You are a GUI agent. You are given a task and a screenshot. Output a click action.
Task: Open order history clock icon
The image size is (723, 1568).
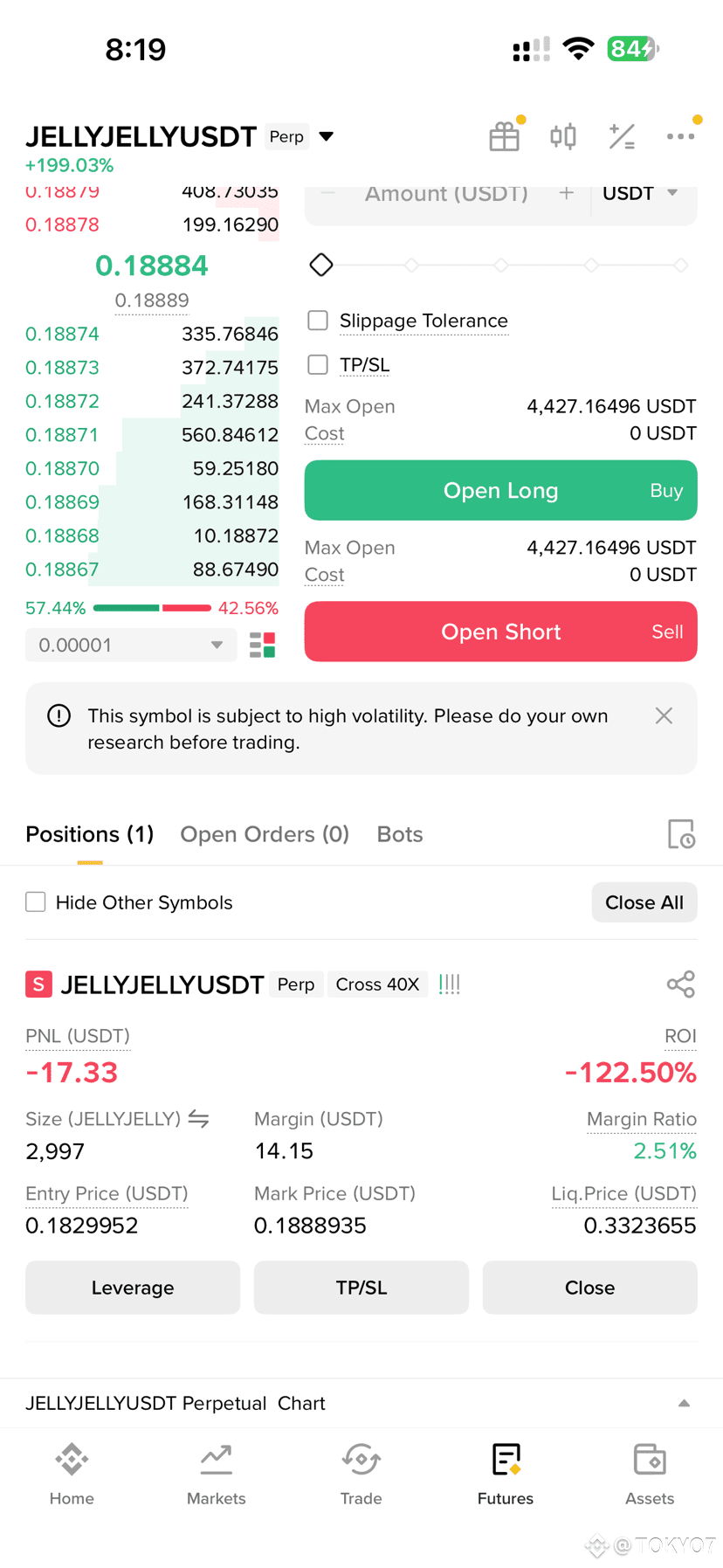click(x=682, y=834)
